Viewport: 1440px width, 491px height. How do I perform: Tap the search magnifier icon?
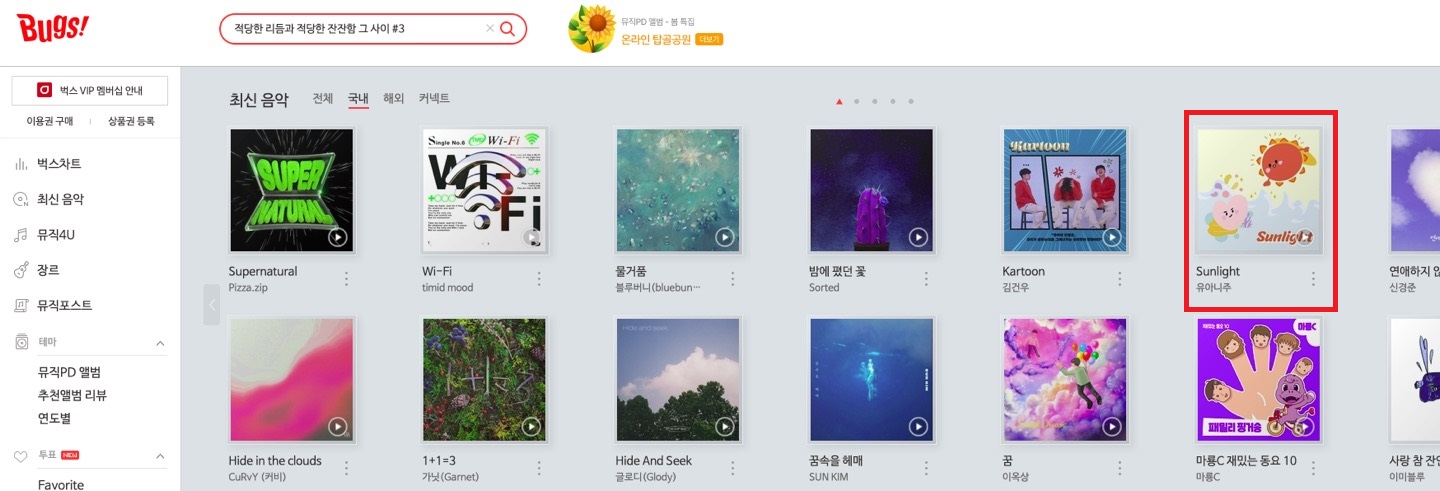click(x=507, y=29)
